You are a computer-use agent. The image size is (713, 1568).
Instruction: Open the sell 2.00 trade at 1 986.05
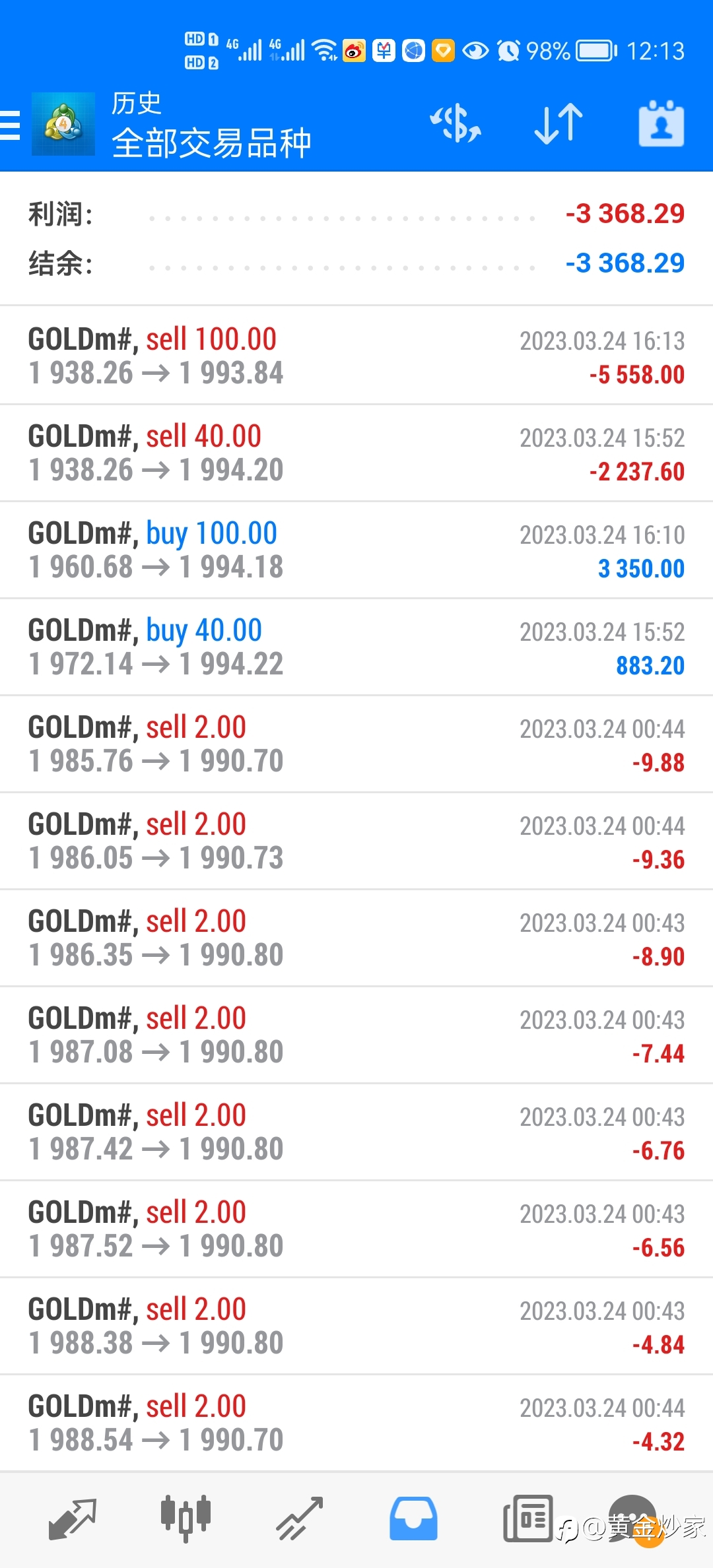pos(356,841)
